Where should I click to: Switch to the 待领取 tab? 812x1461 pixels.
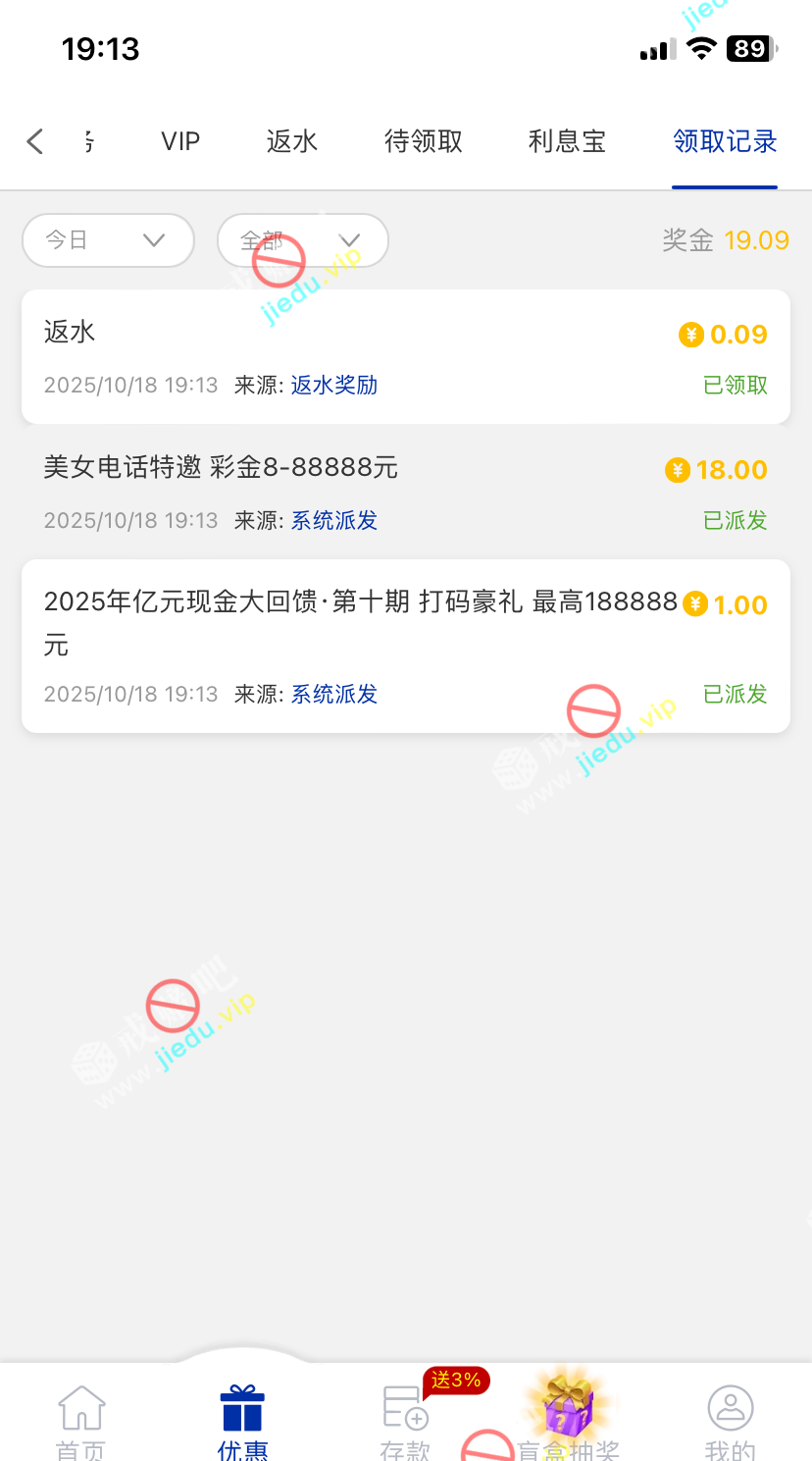(x=423, y=141)
